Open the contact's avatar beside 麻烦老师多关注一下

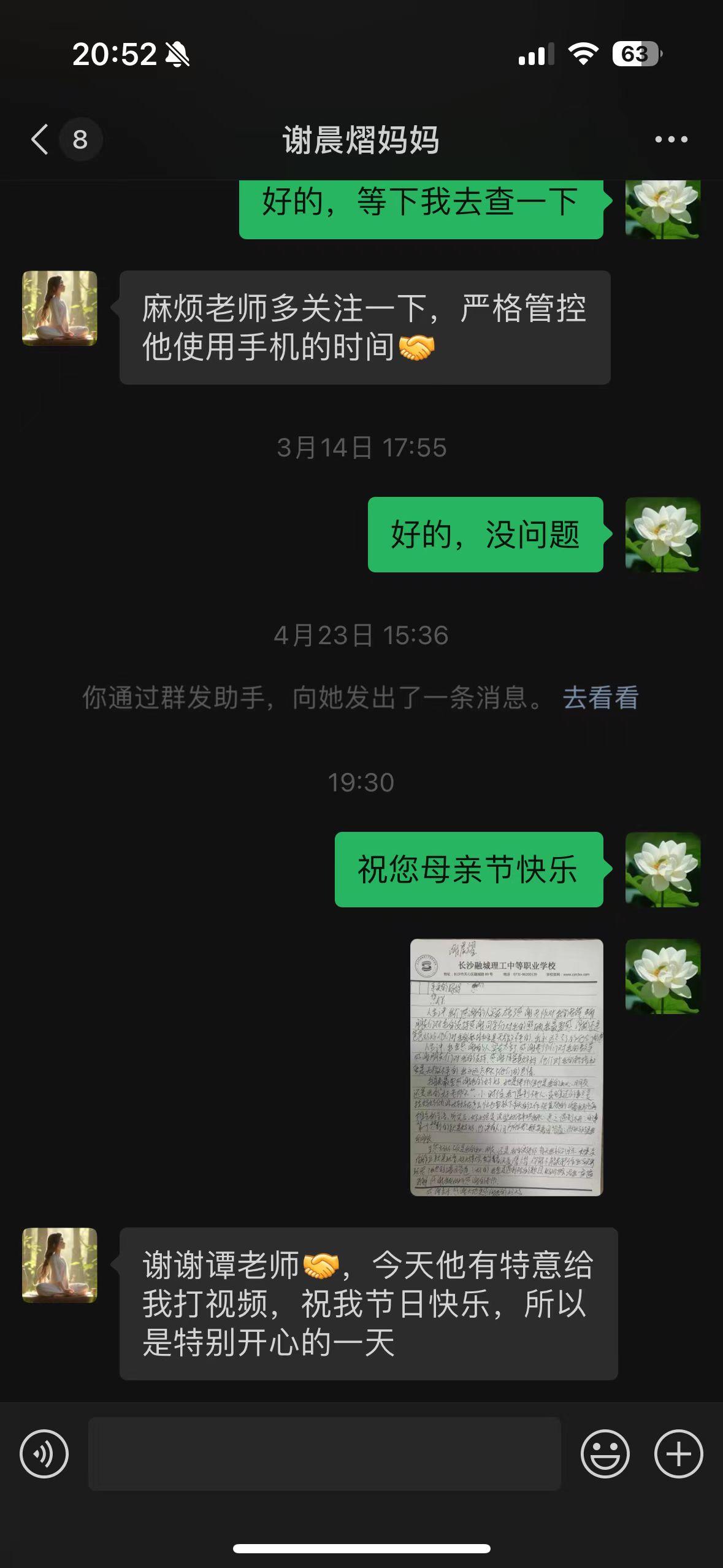[59, 309]
